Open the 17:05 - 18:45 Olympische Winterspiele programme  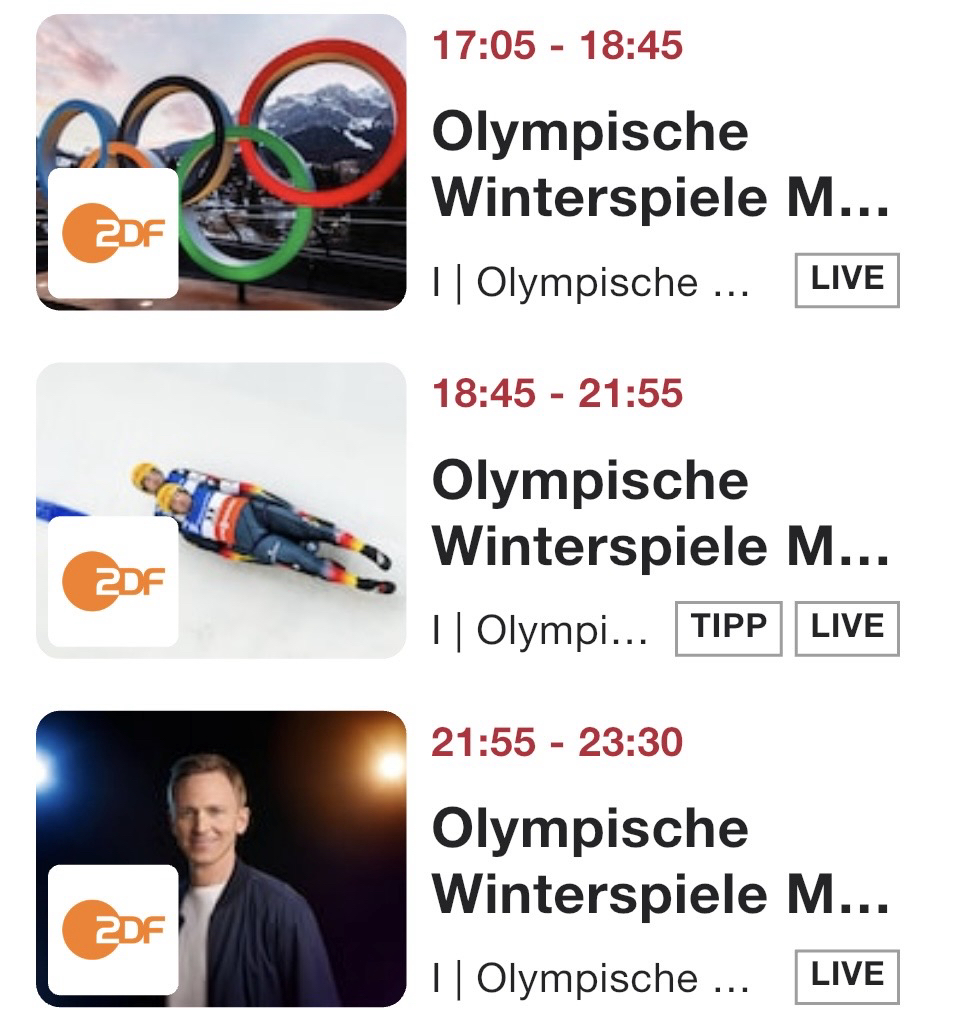[x=660, y=165]
